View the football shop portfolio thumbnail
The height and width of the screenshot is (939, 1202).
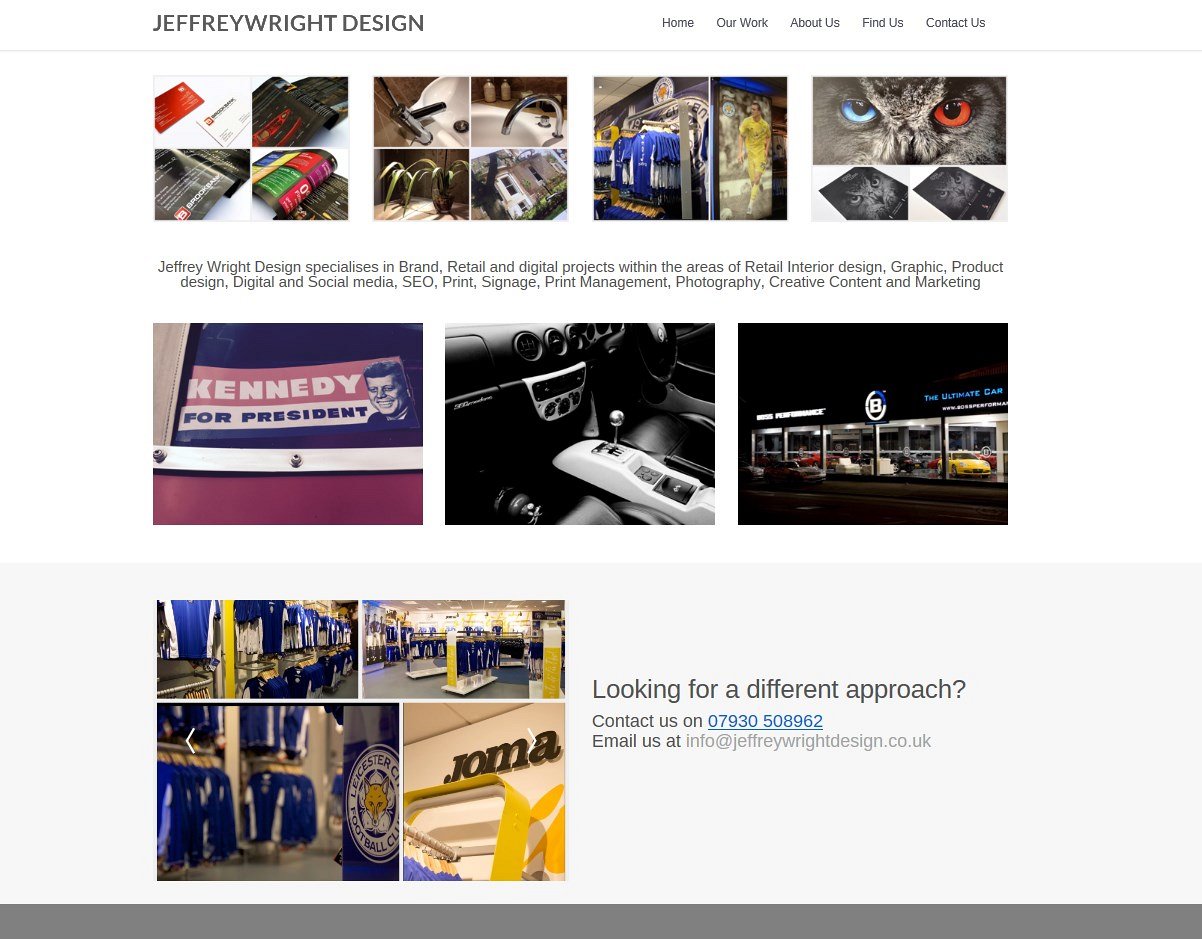click(690, 148)
